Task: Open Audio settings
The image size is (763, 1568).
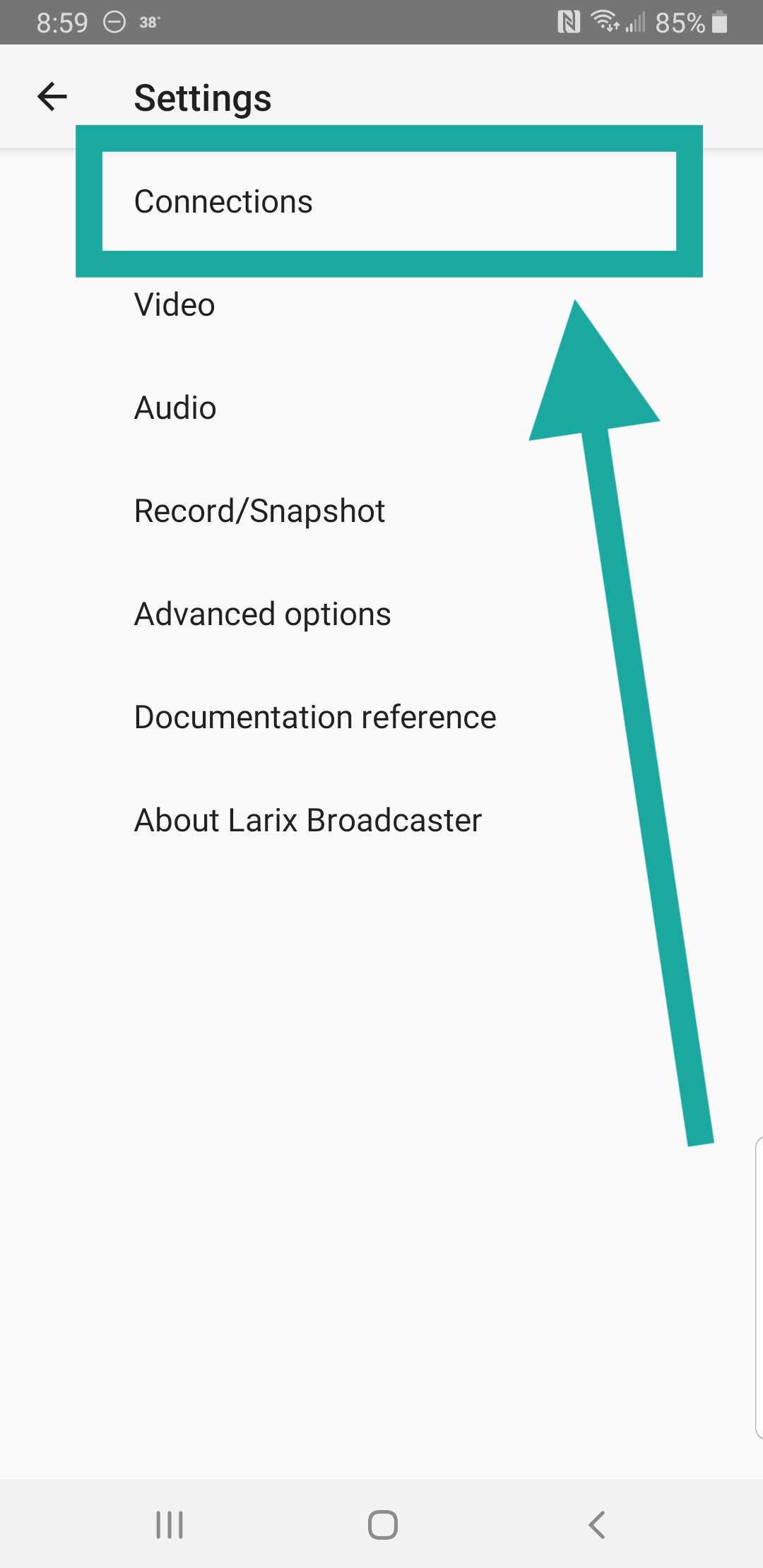Action: tap(175, 408)
